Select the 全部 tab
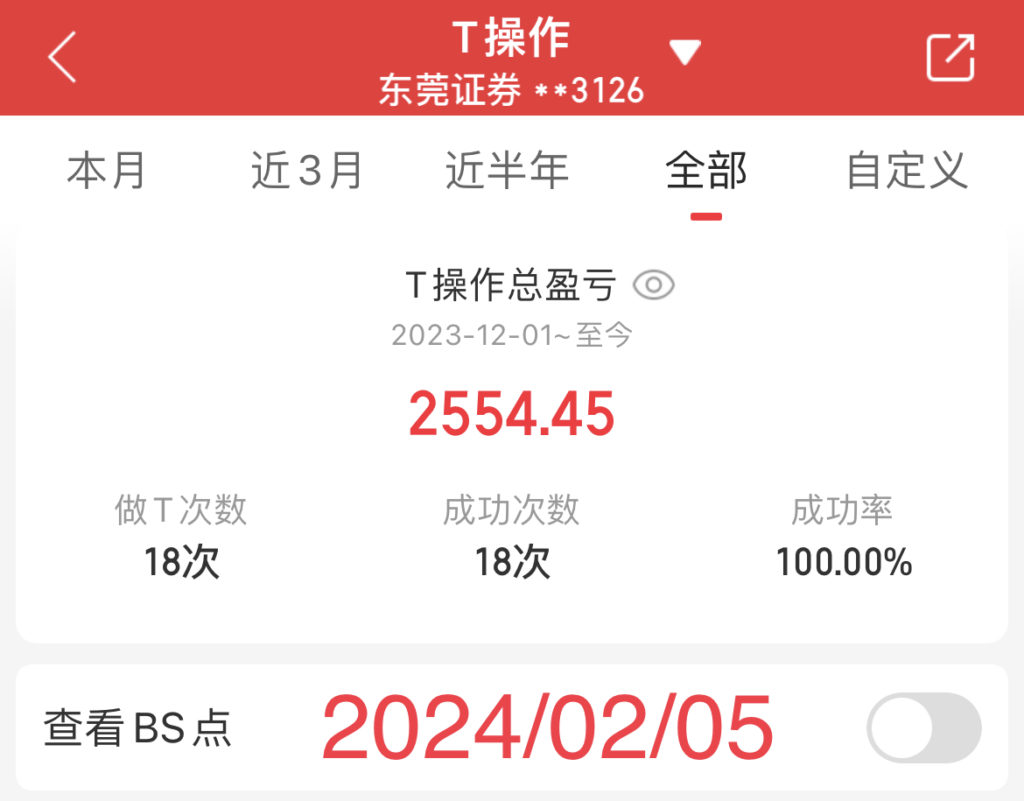 [706, 171]
